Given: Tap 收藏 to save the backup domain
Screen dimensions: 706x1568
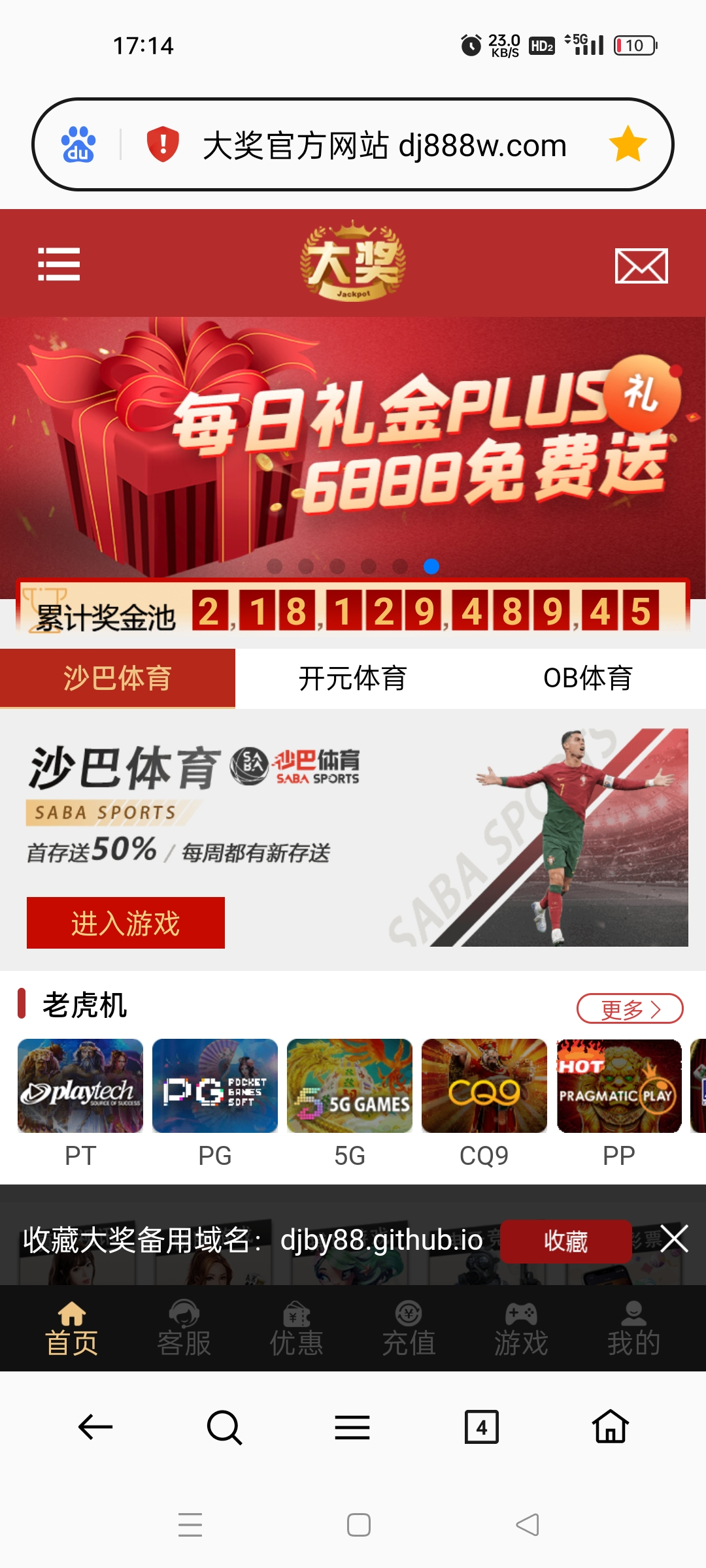Looking at the screenshot, I should (565, 1241).
